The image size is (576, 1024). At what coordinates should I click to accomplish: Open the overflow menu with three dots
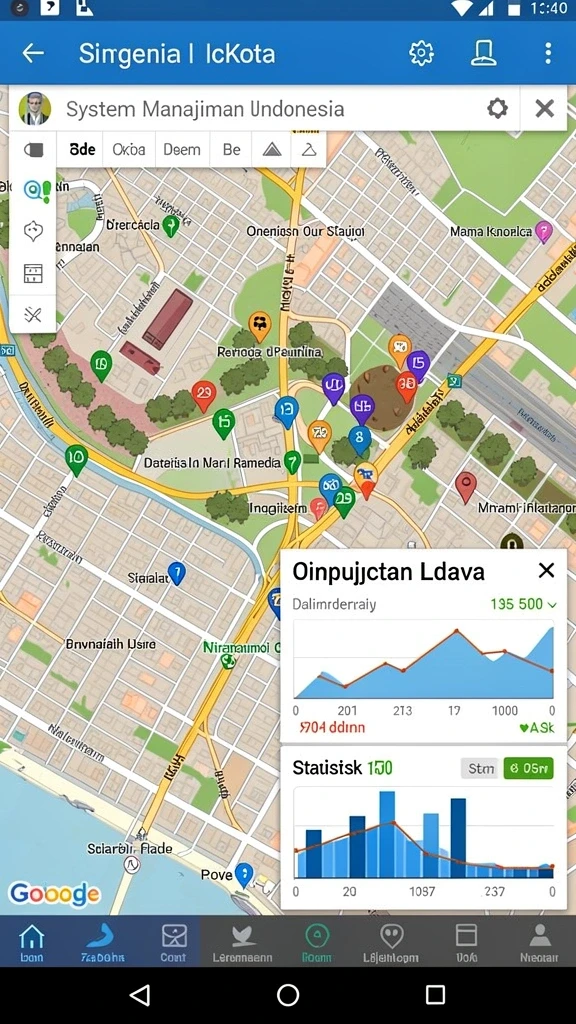click(548, 54)
